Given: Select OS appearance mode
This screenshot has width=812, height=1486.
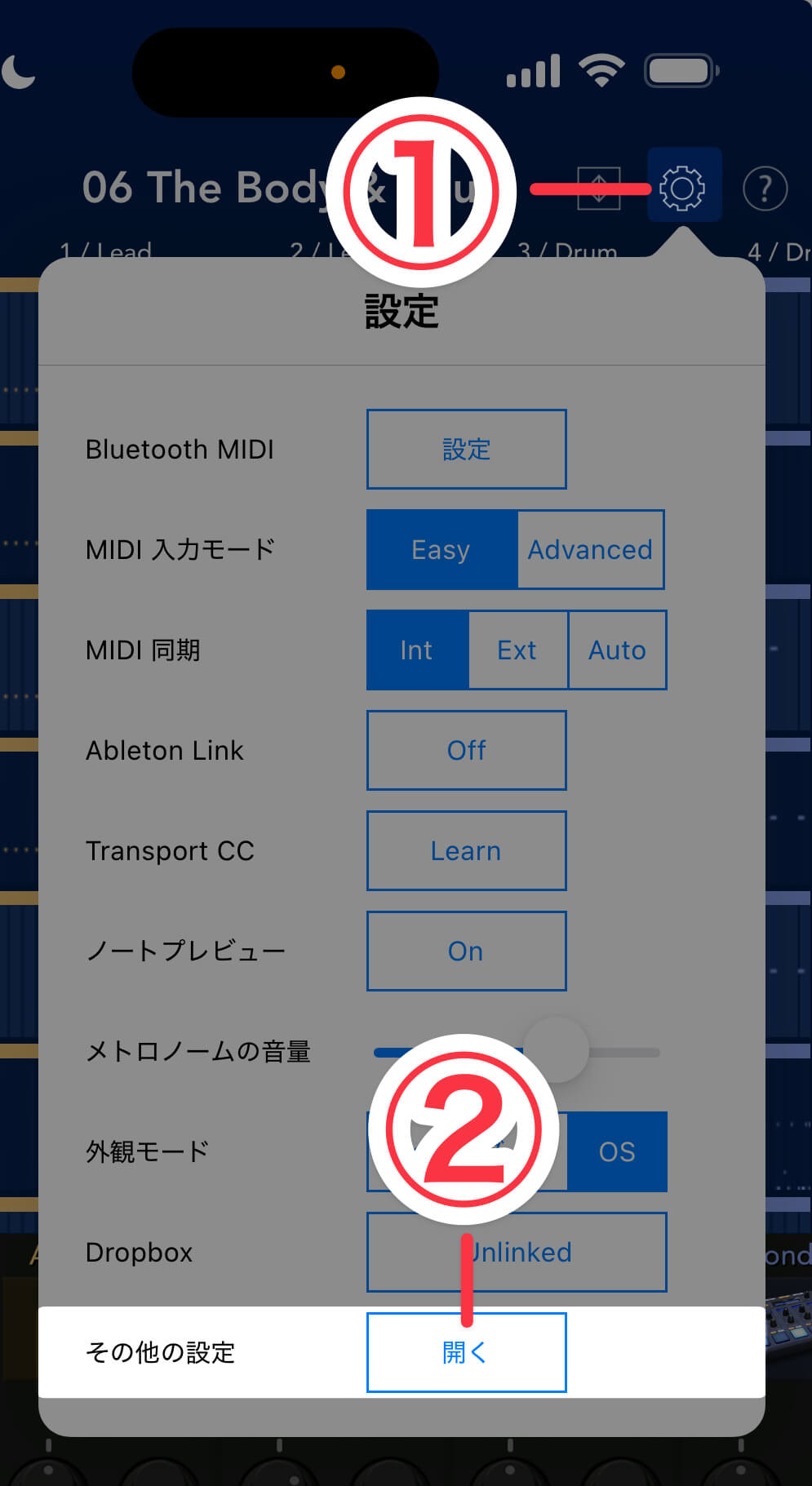Looking at the screenshot, I should pyautogui.click(x=617, y=1151).
